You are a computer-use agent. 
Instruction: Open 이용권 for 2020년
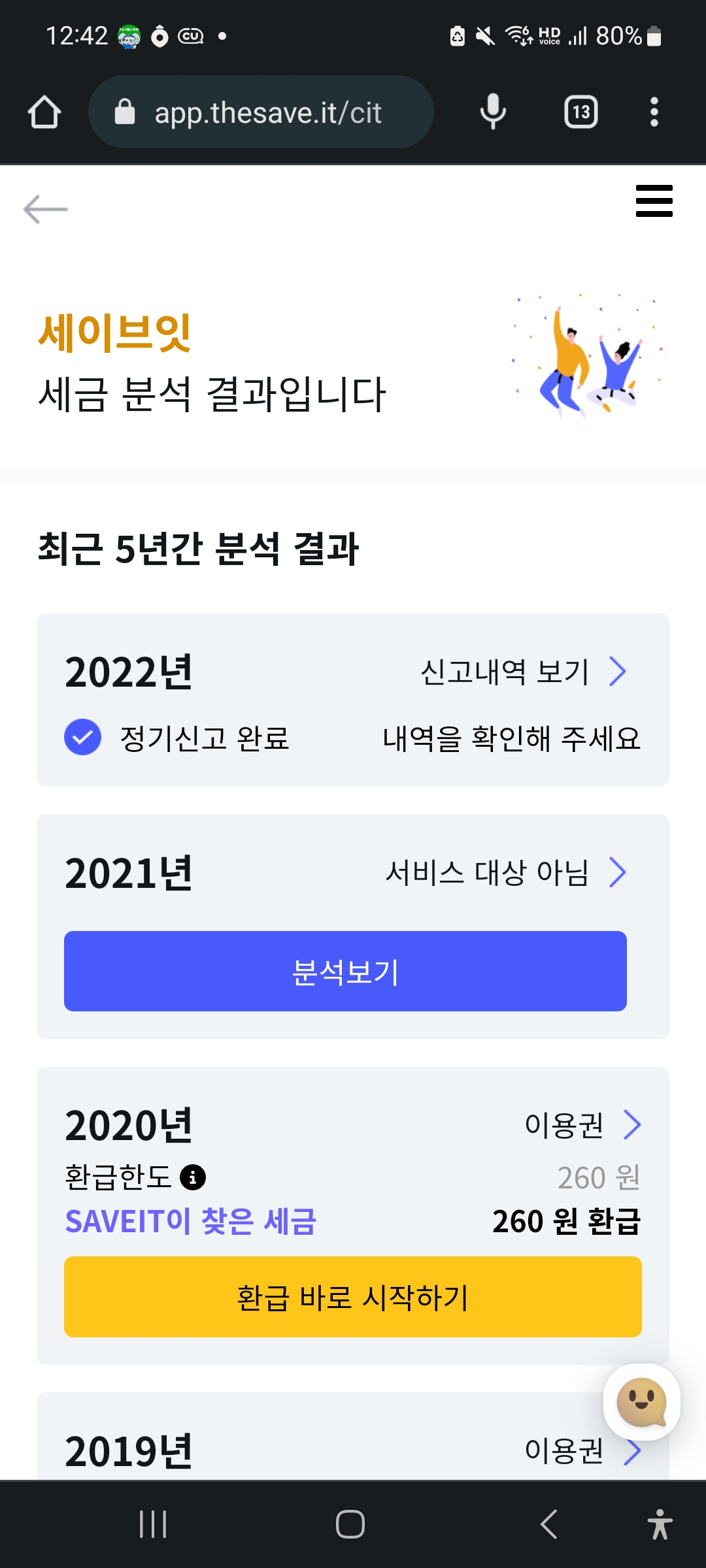pos(582,1125)
